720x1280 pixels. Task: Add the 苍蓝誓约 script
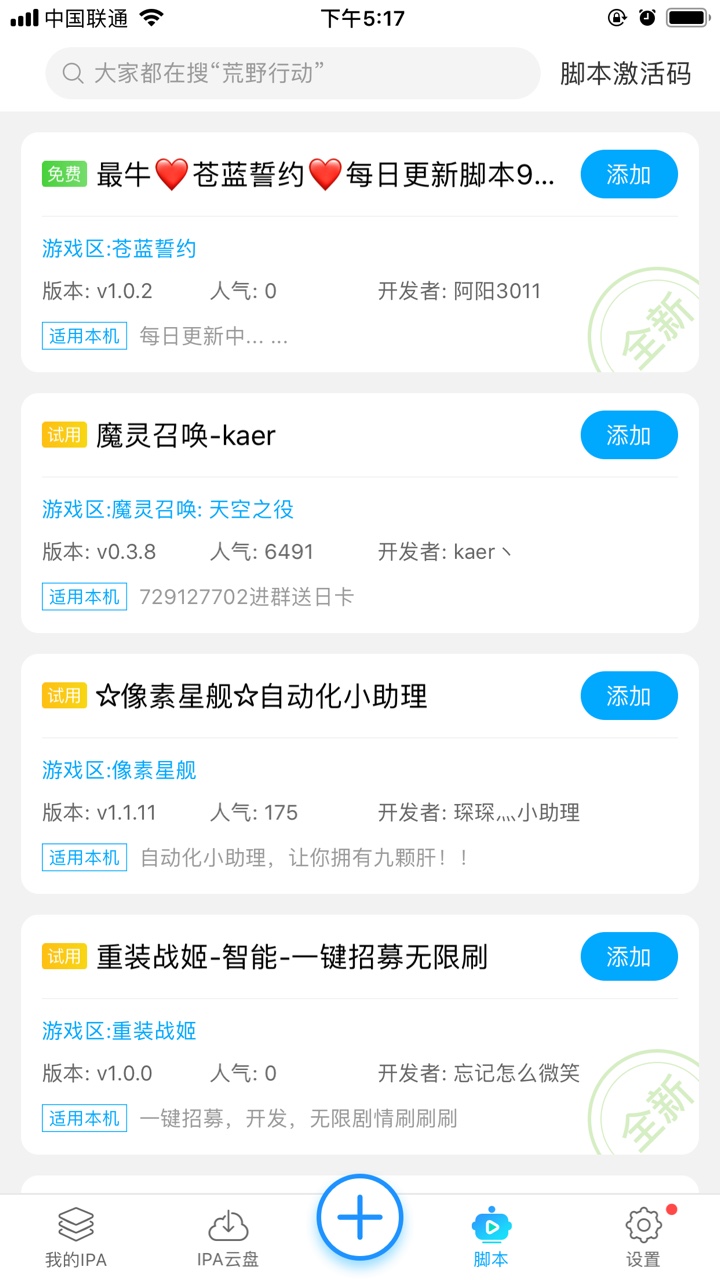tap(629, 175)
